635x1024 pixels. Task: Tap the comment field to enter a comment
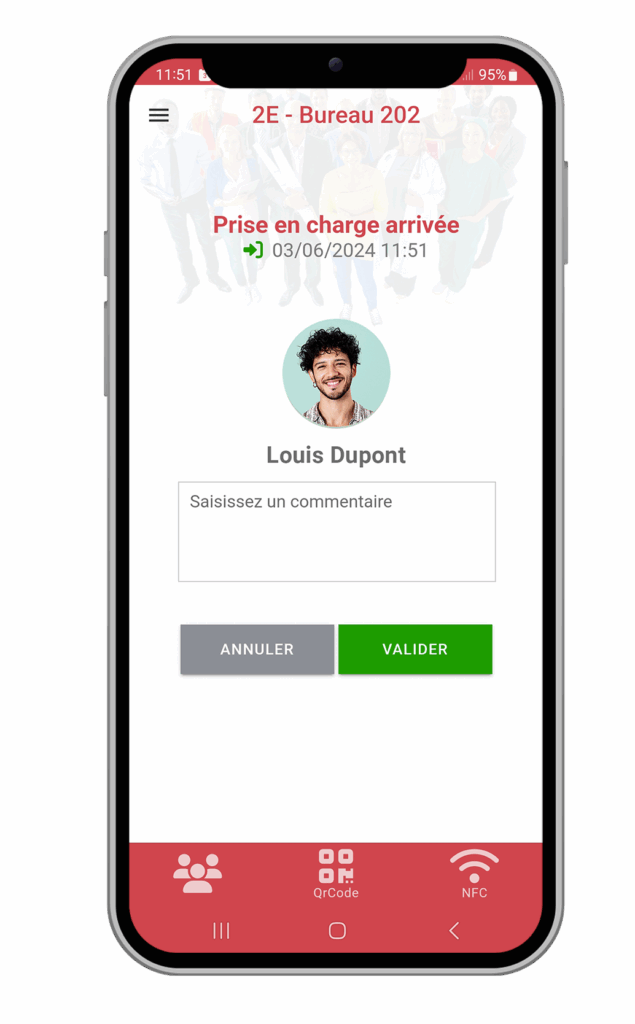[x=337, y=531]
